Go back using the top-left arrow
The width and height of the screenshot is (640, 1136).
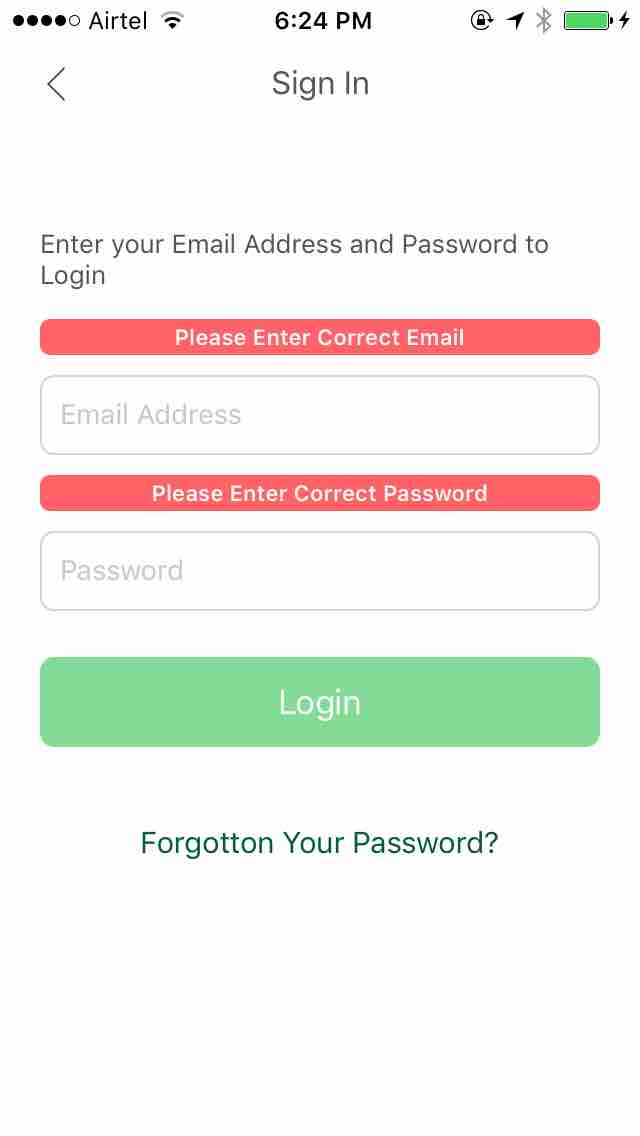(56, 85)
